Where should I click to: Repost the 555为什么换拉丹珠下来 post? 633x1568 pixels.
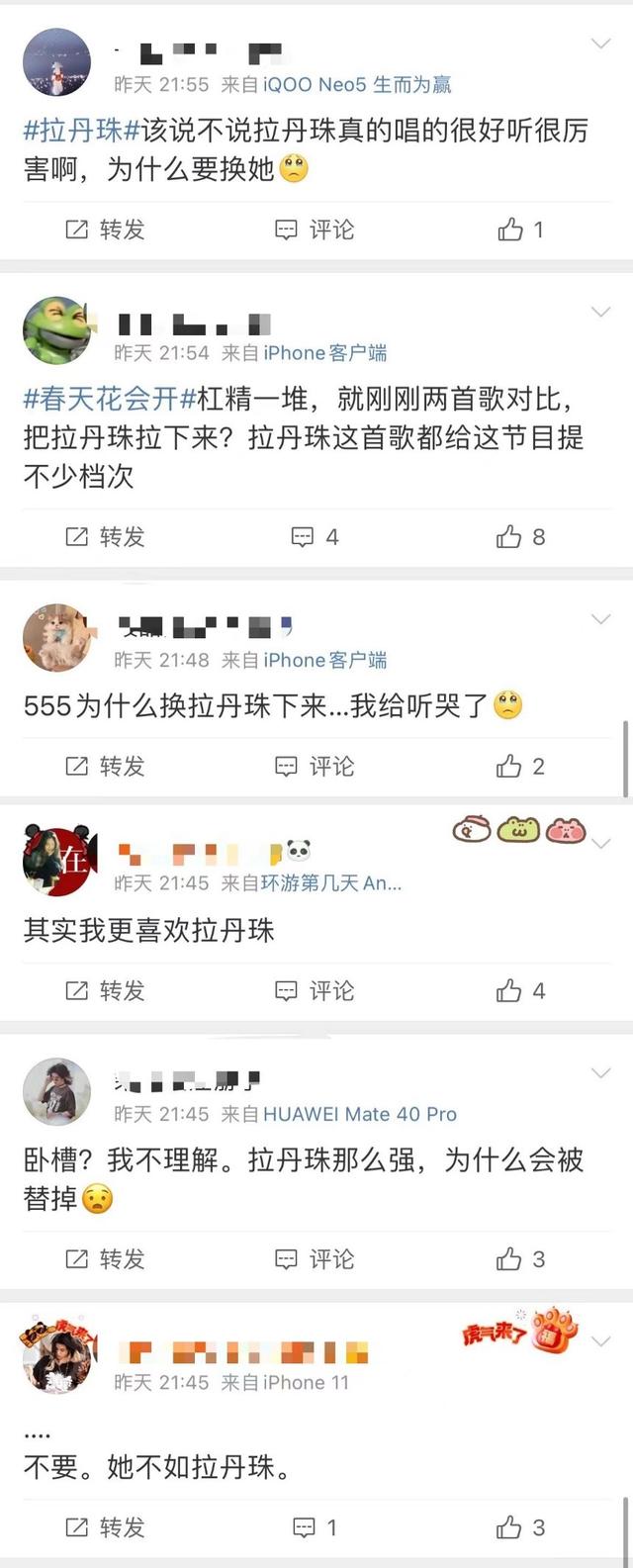[x=105, y=766]
